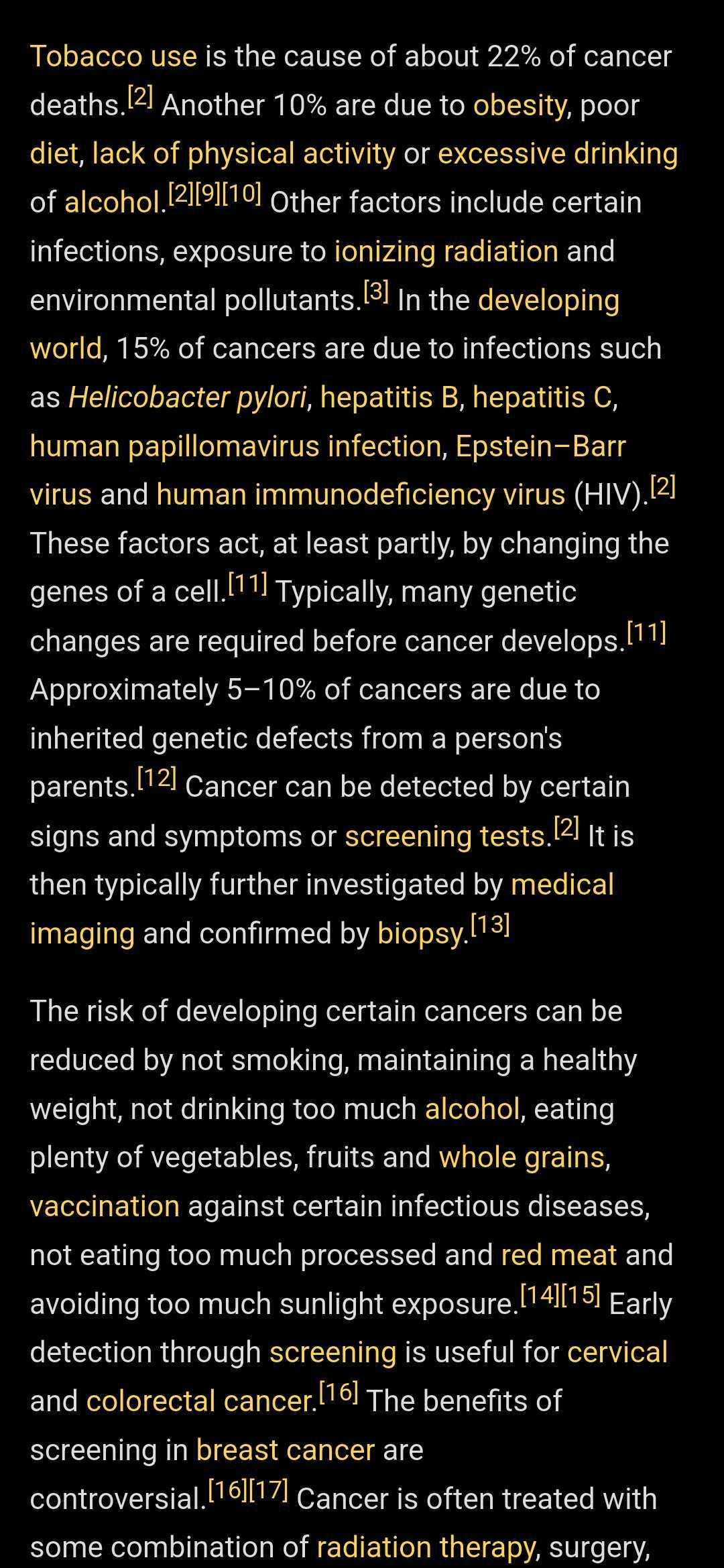
Task: View citation 17 after controversial
Action: point(268,1490)
